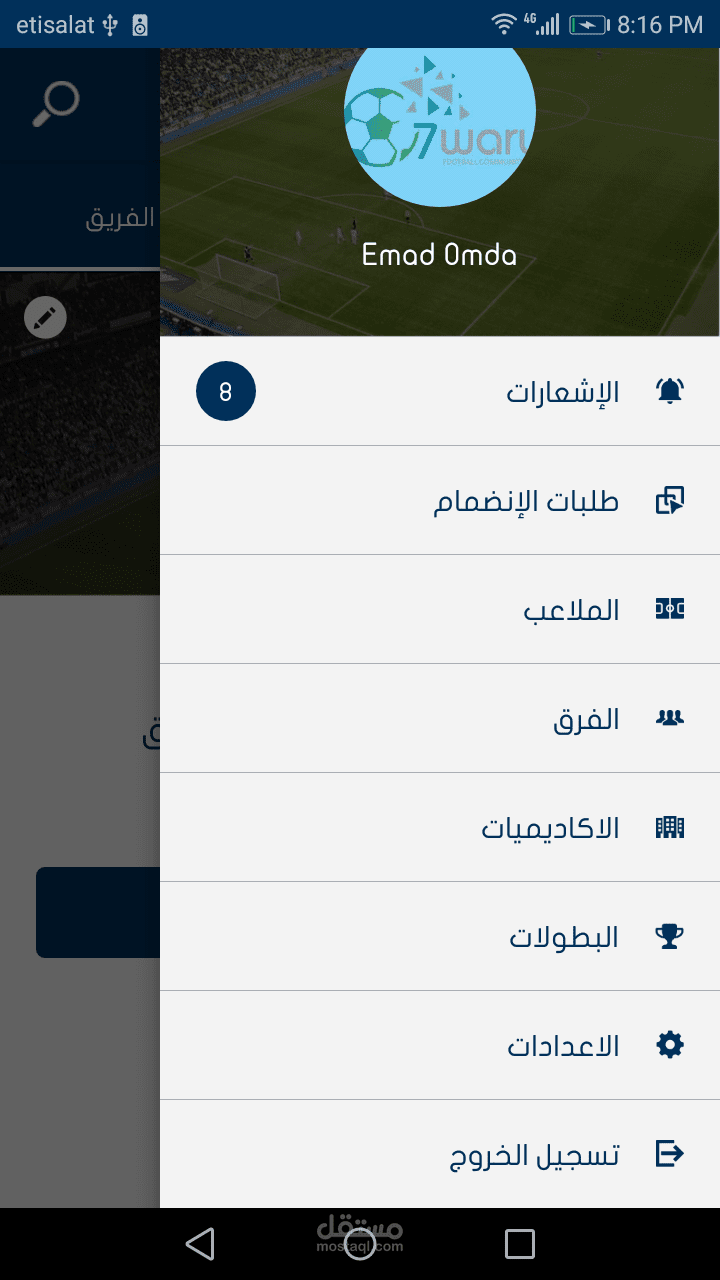Open الإشعارات notifications menu item
The image size is (720, 1280).
pos(440,391)
